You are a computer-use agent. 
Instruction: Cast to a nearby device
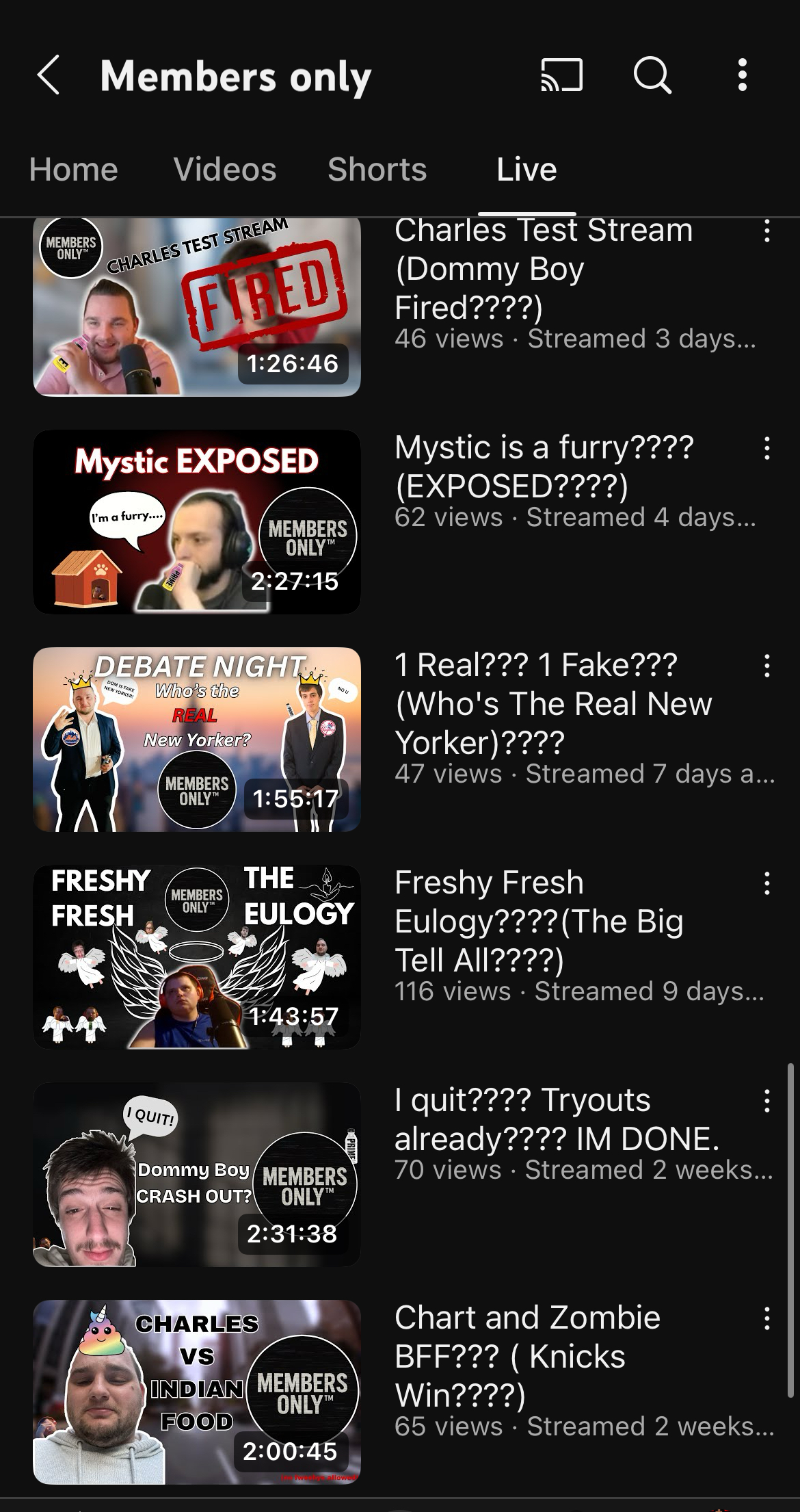[x=561, y=75]
